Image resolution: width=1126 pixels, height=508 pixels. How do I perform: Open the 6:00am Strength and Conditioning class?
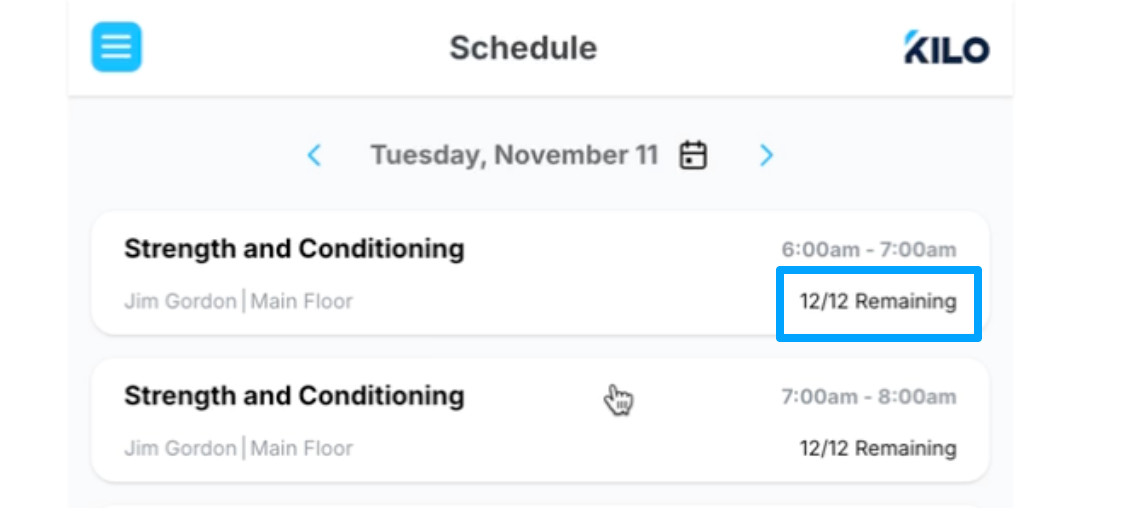click(x=294, y=249)
